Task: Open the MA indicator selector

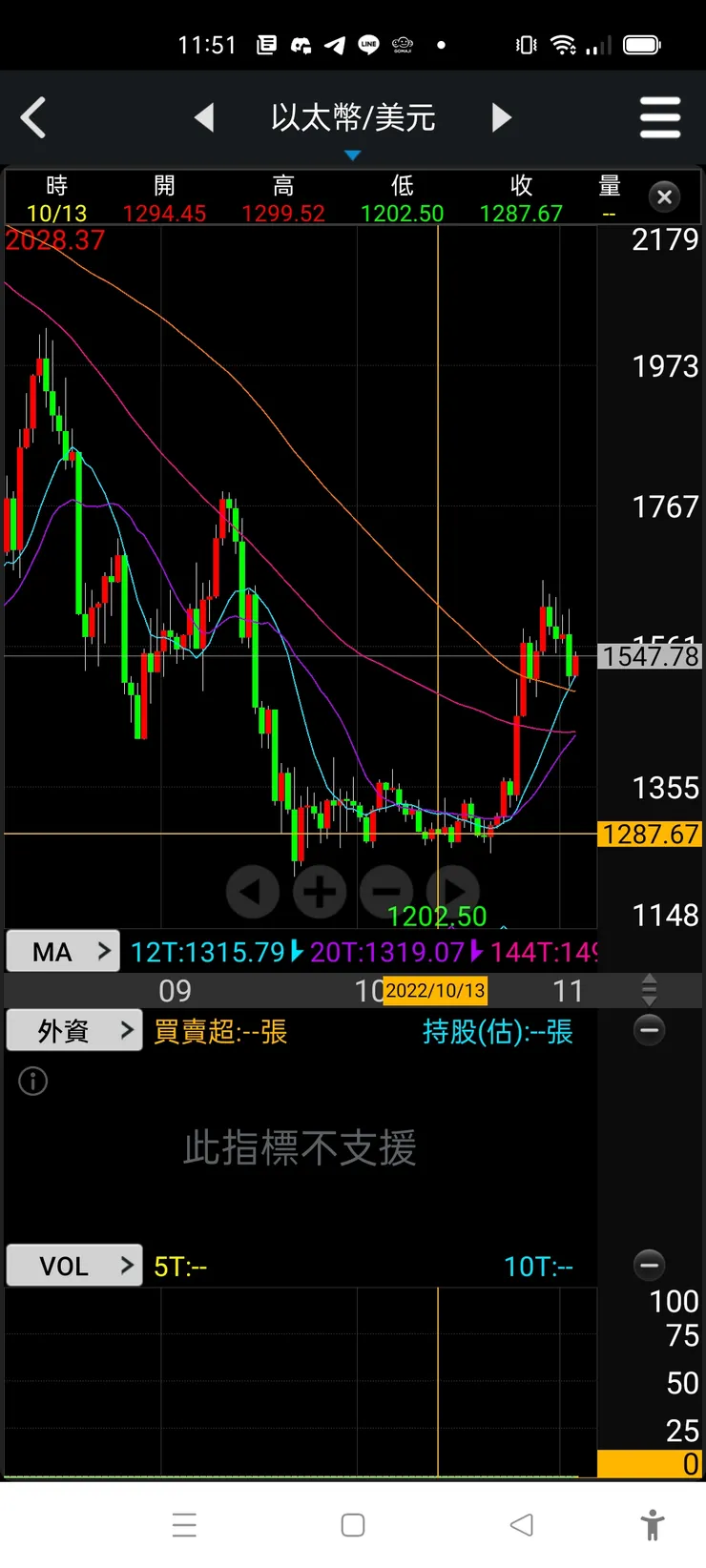Action: pyautogui.click(x=63, y=951)
